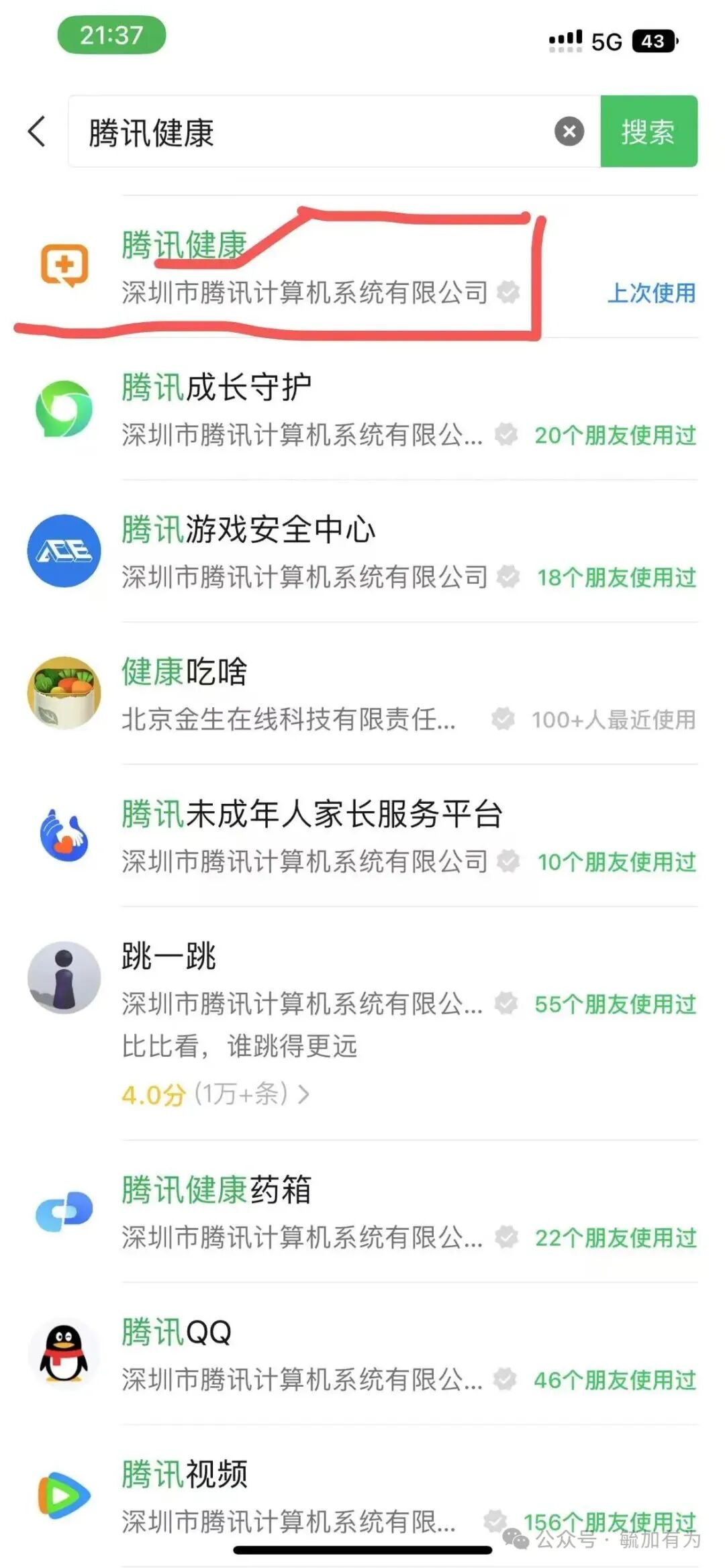The image size is (725, 1568).
Task: Open the 健康吃啥 mini program
Action: 362,694
